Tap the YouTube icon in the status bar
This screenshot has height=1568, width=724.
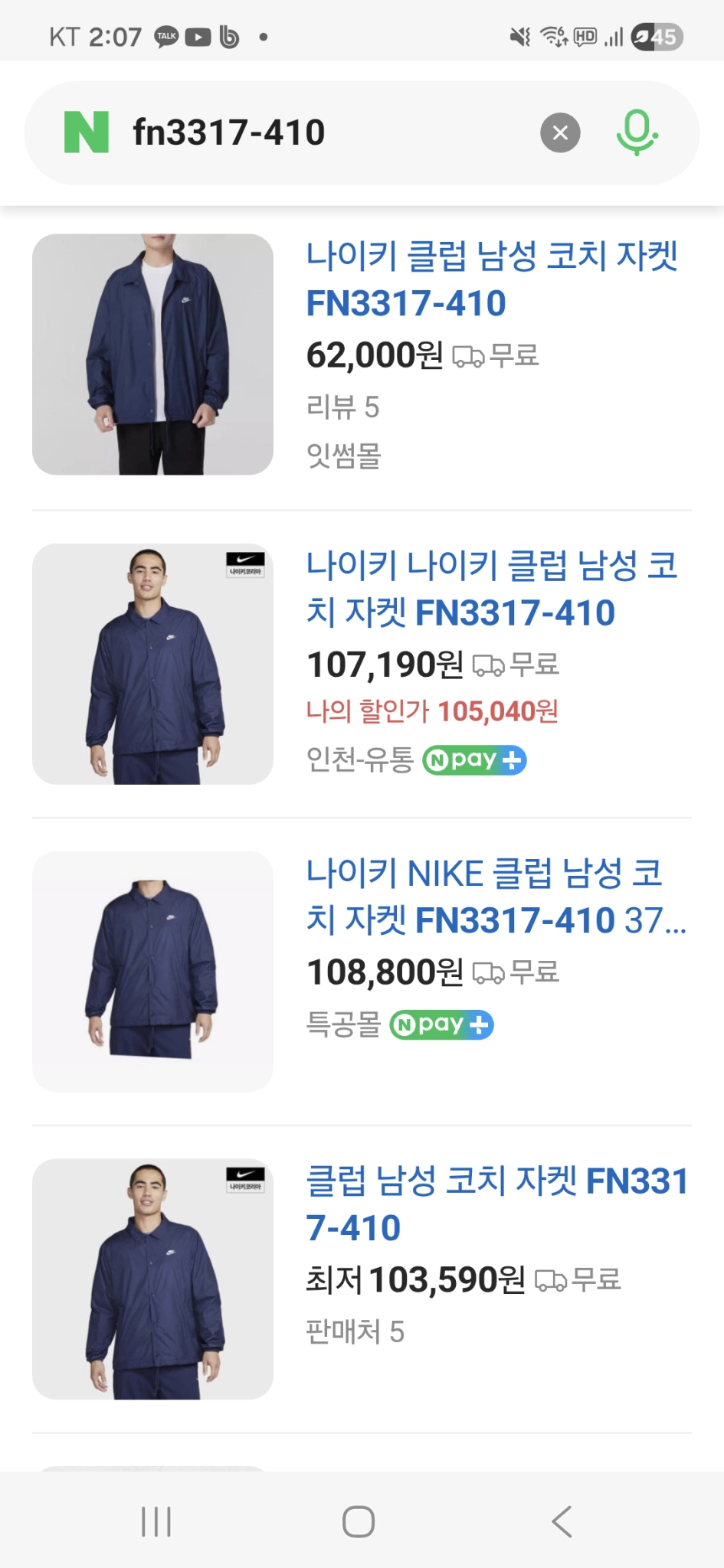[199, 35]
